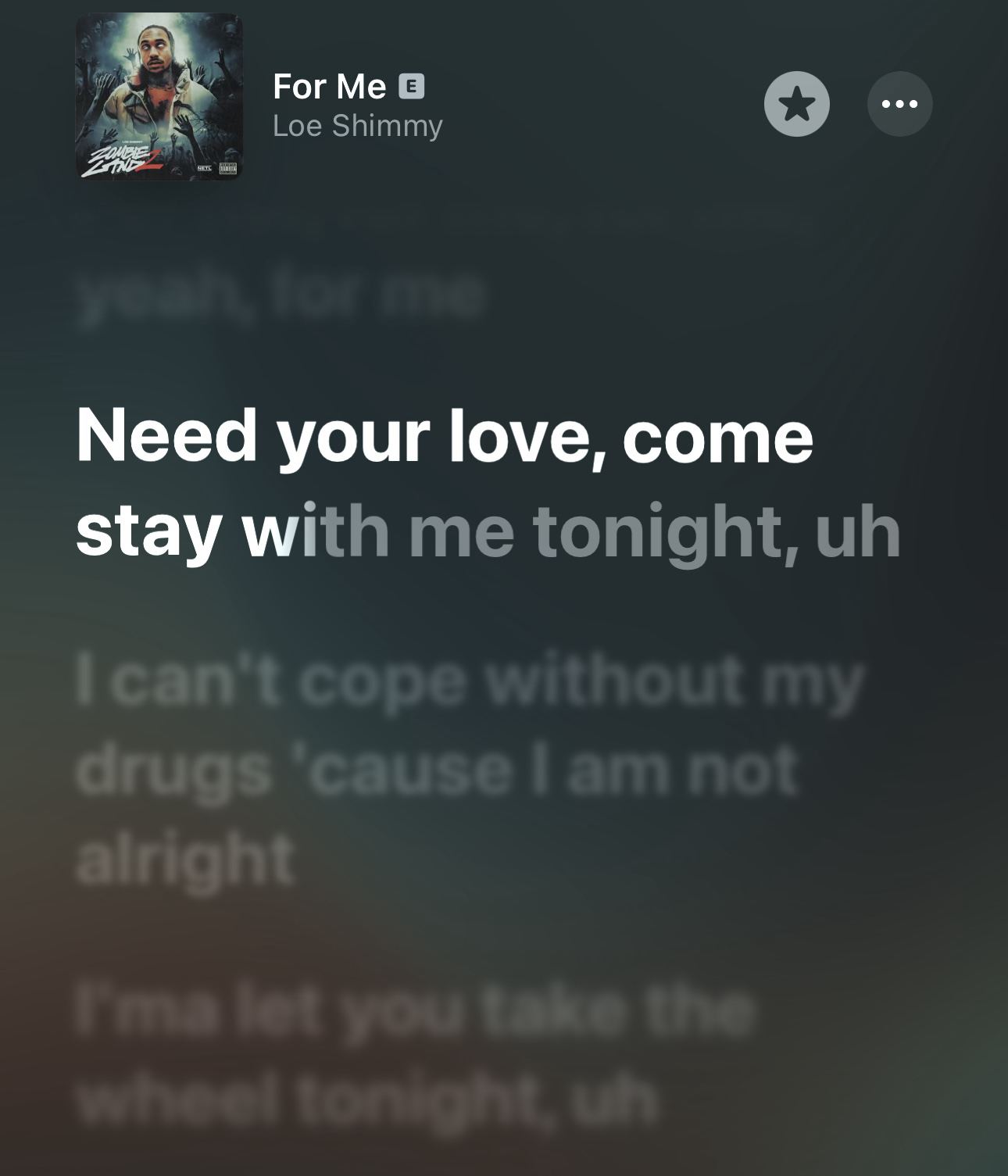
Task: Jump back to lyric "yeah, for me"
Action: [x=281, y=295]
